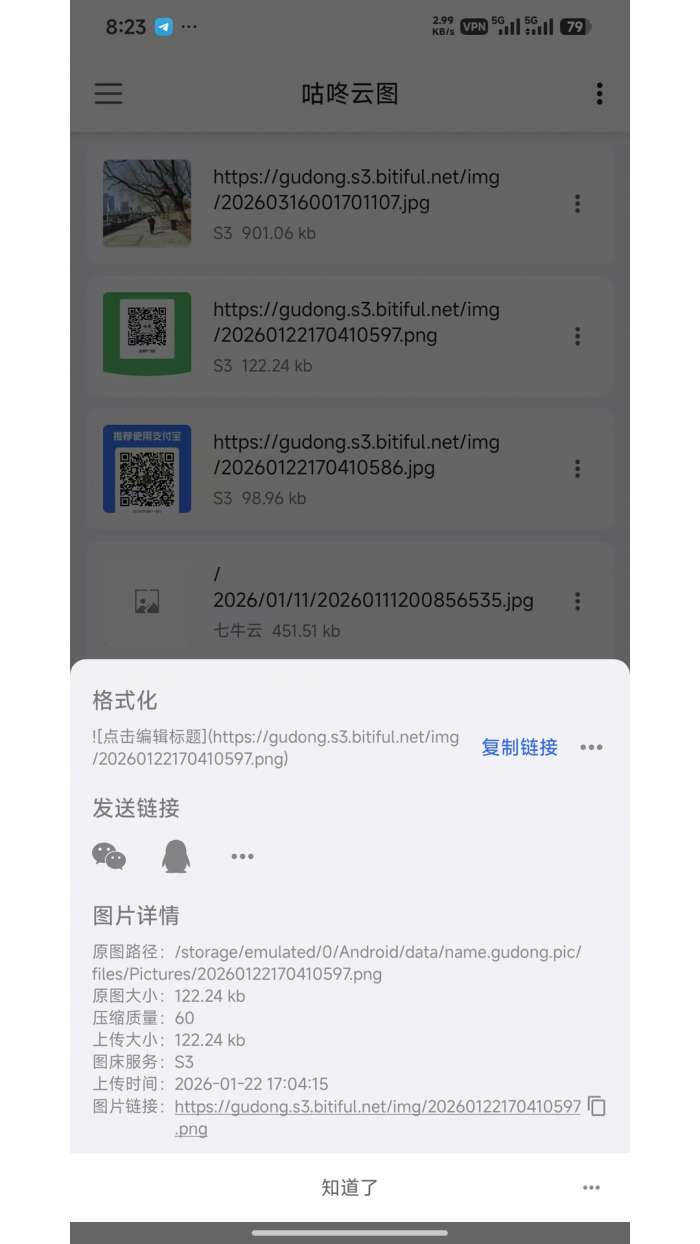Screen dimensions: 700x1244
Task: Open the underlined 图片链接 URL
Action: (x=377, y=1107)
